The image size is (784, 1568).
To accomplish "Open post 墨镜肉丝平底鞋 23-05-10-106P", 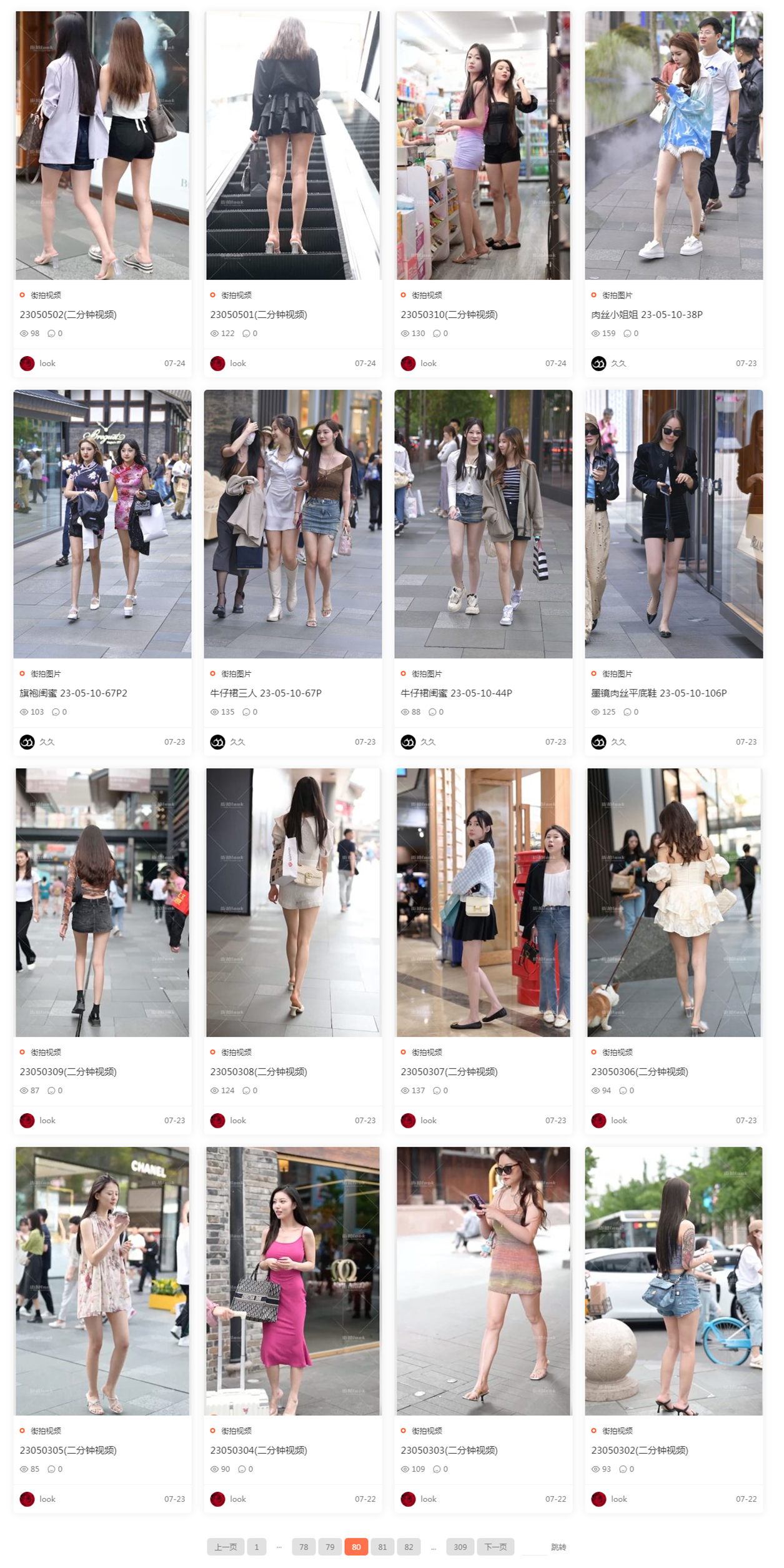I will pyautogui.click(x=659, y=693).
